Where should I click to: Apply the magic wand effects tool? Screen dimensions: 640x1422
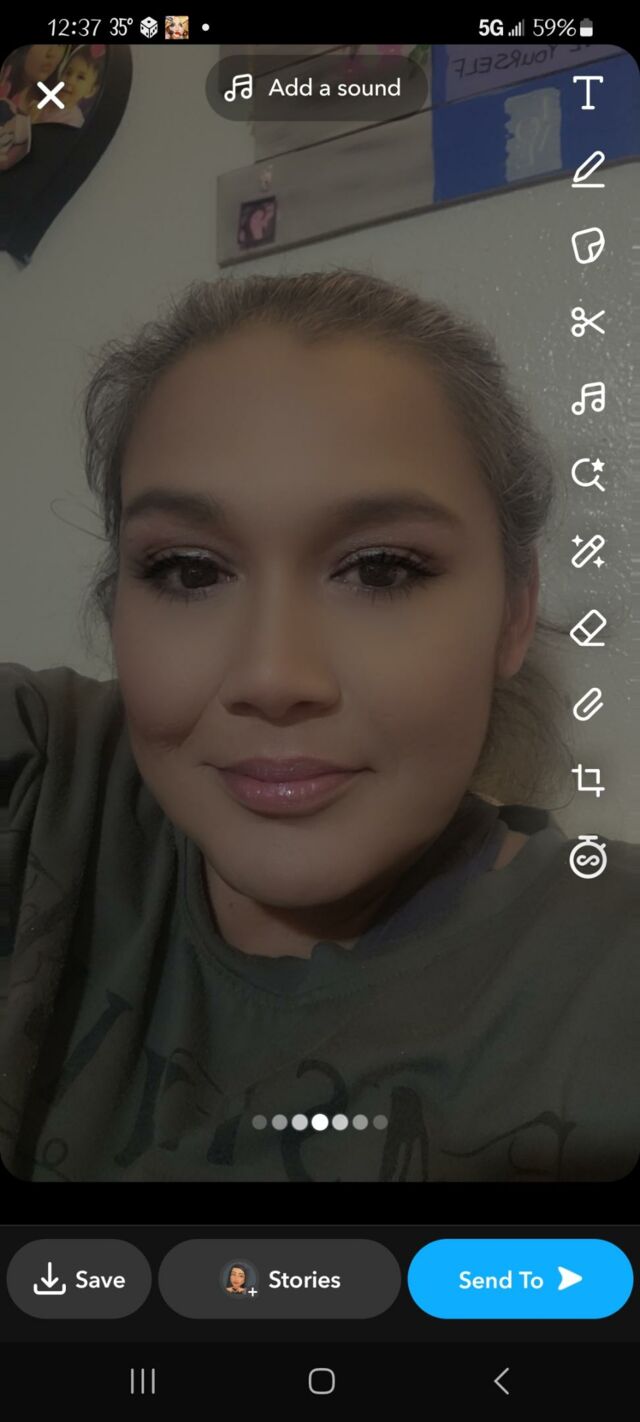587,551
